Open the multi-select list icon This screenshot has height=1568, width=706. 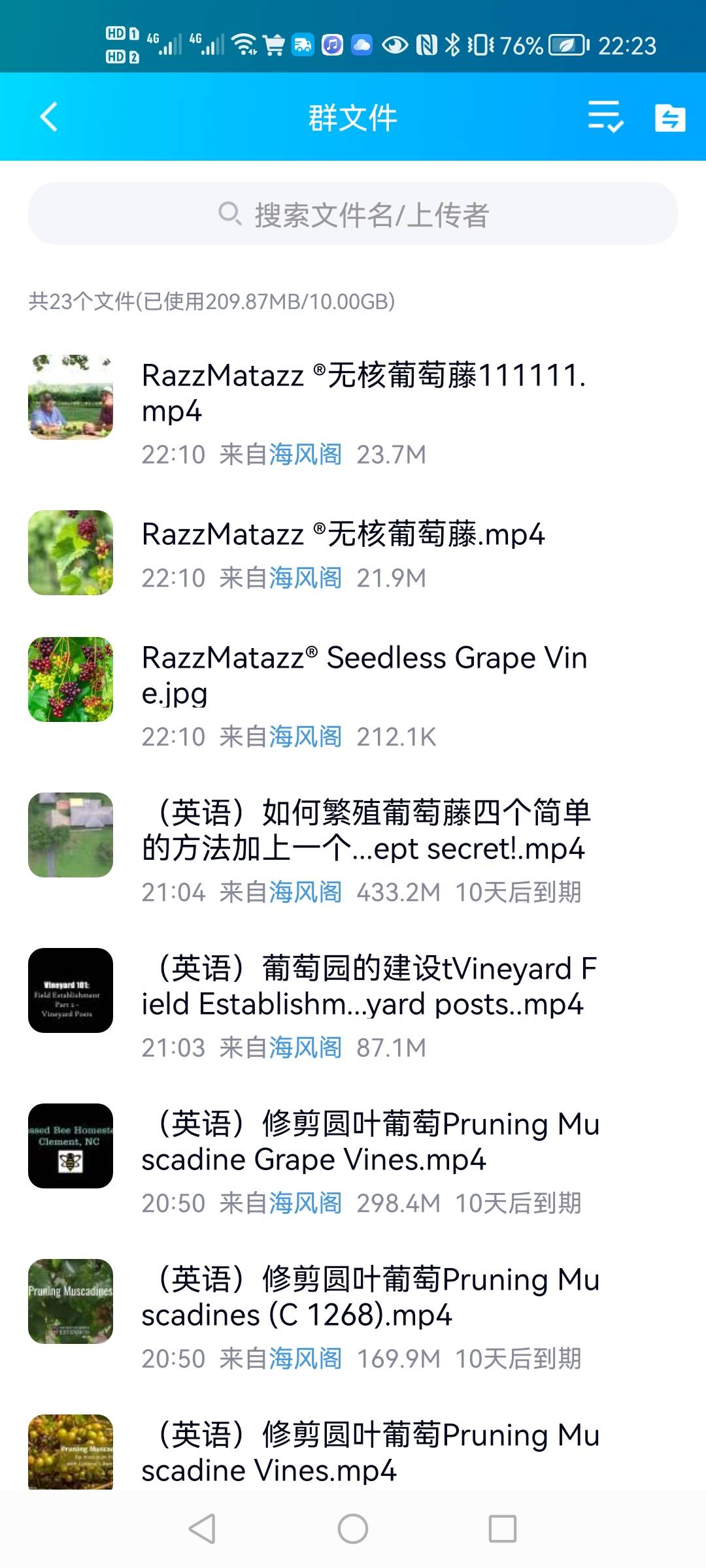pos(605,118)
